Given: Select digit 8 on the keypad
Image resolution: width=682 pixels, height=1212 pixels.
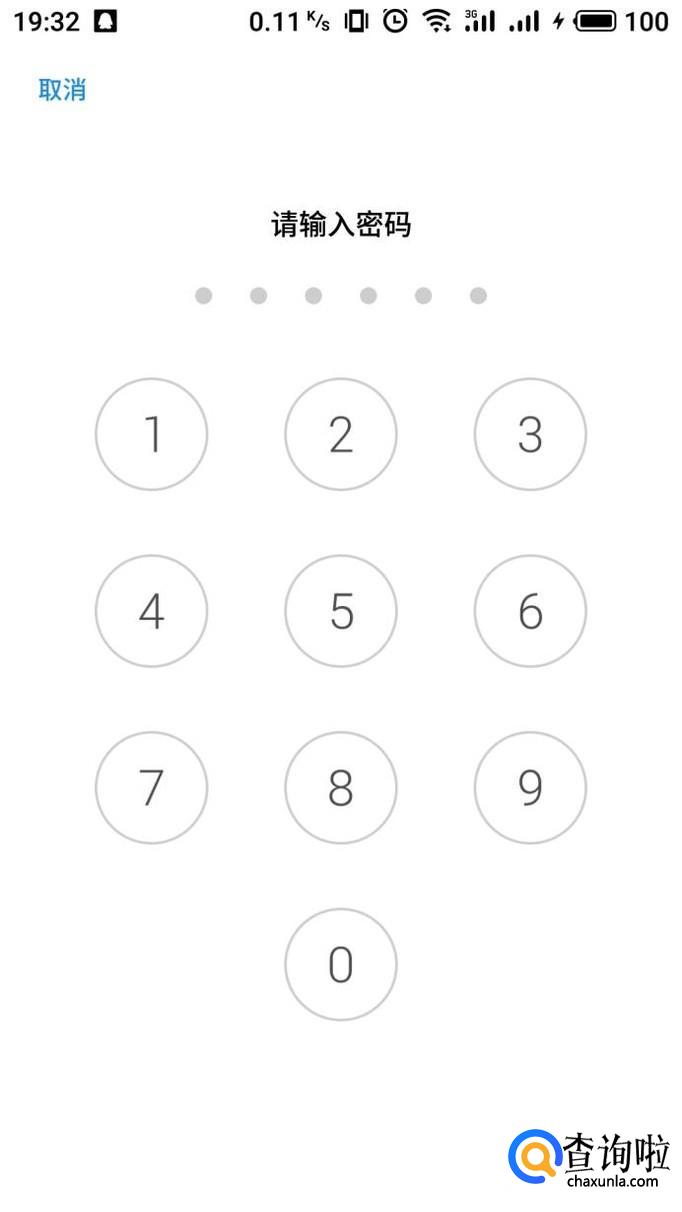Looking at the screenshot, I should tap(341, 788).
